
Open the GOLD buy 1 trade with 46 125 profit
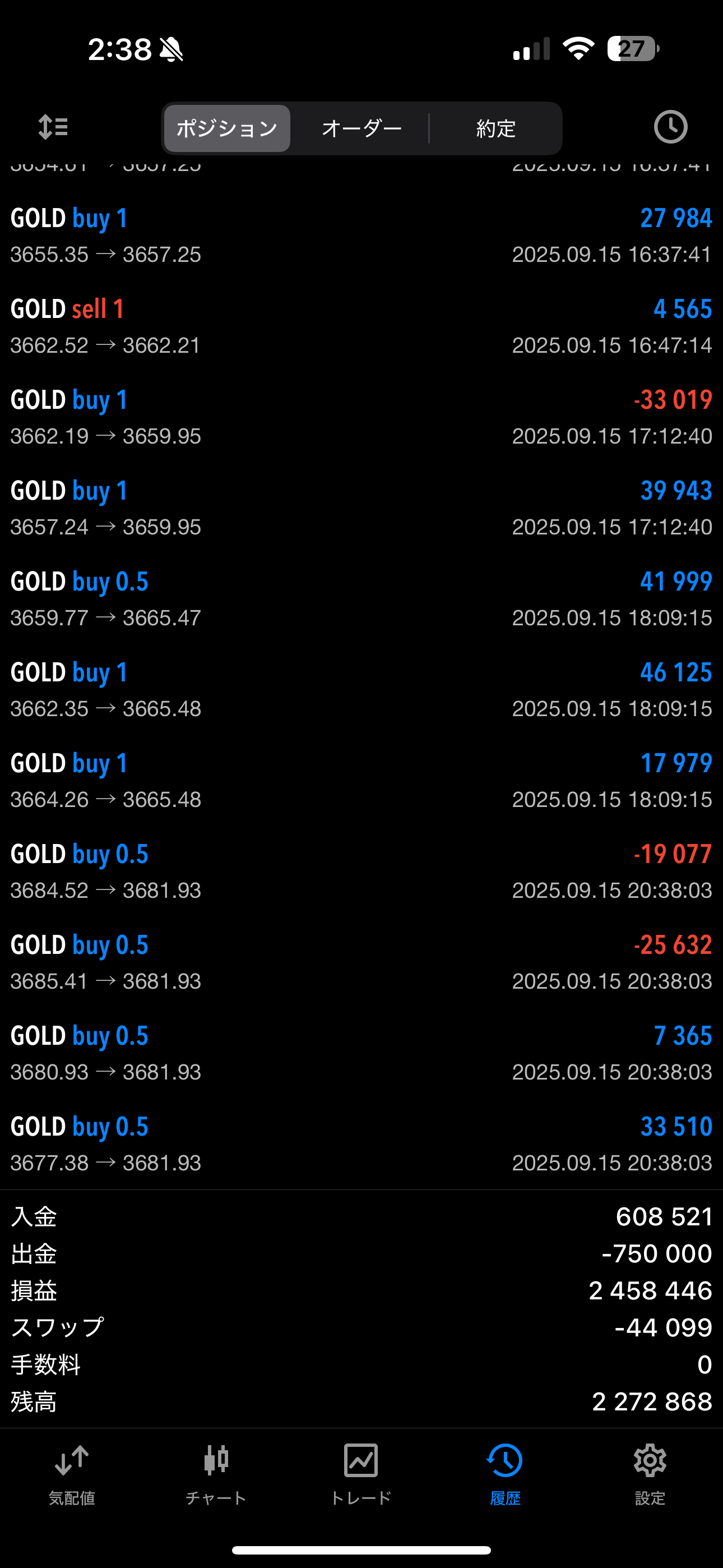click(x=361, y=690)
